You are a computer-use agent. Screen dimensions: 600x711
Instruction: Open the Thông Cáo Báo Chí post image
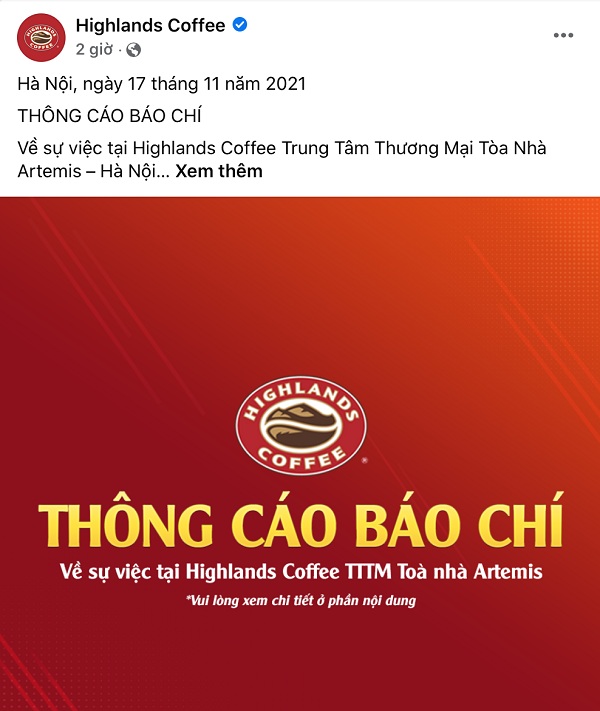coord(300,452)
